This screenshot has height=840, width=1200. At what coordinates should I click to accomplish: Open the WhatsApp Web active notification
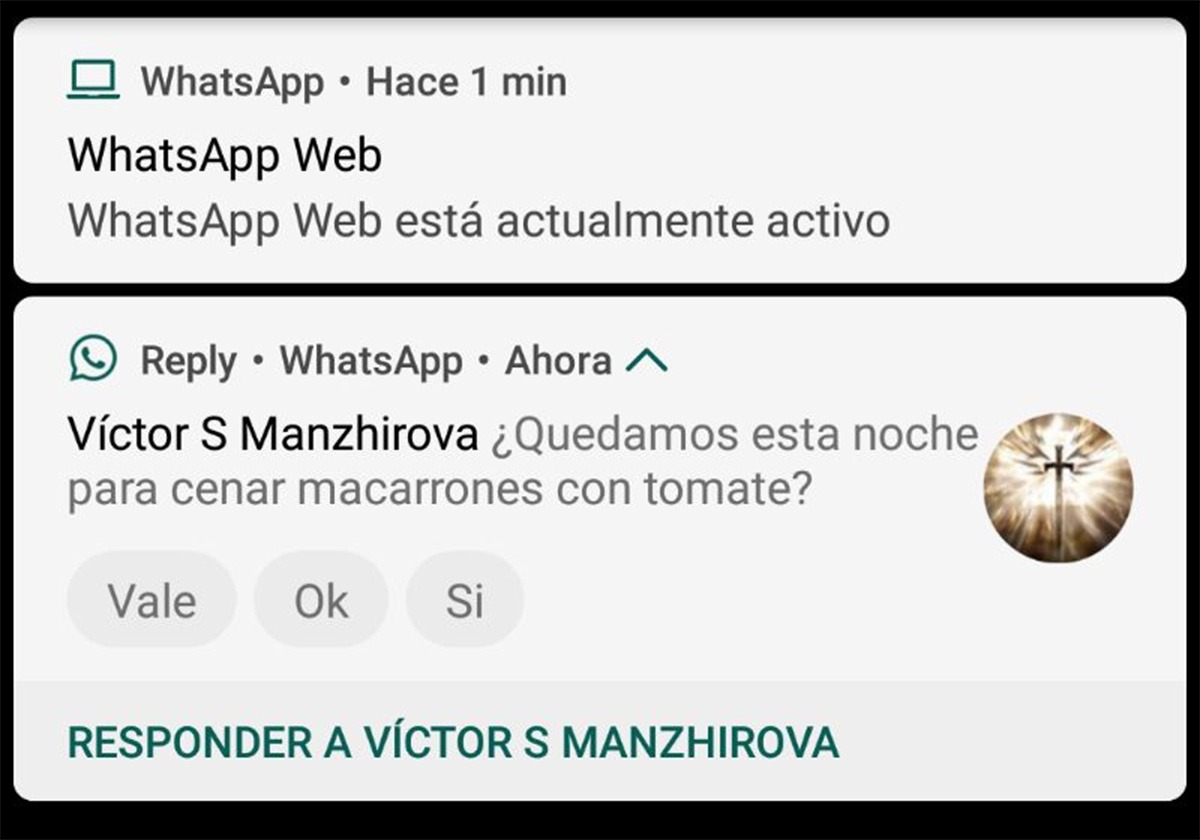(478, 188)
